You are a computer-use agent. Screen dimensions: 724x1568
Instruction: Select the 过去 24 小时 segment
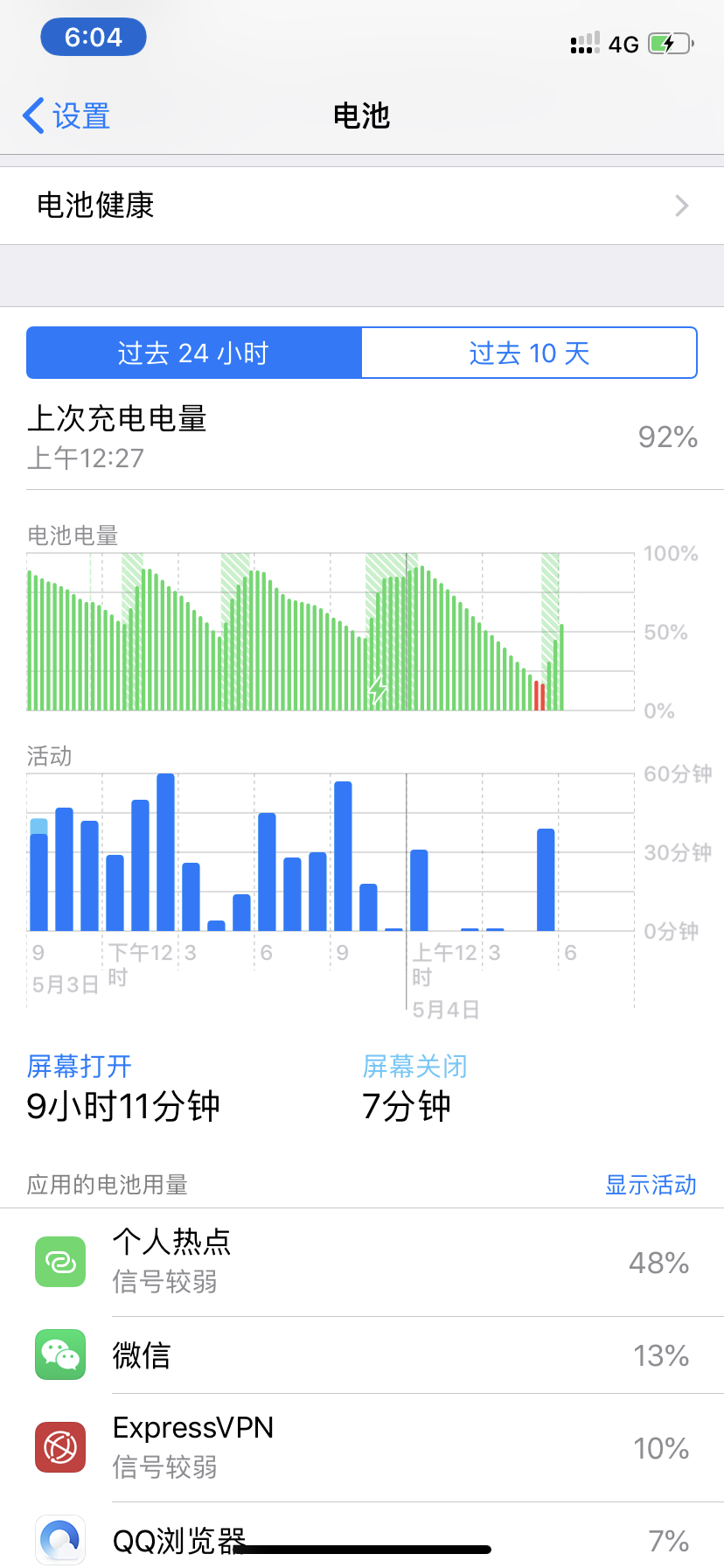194,353
